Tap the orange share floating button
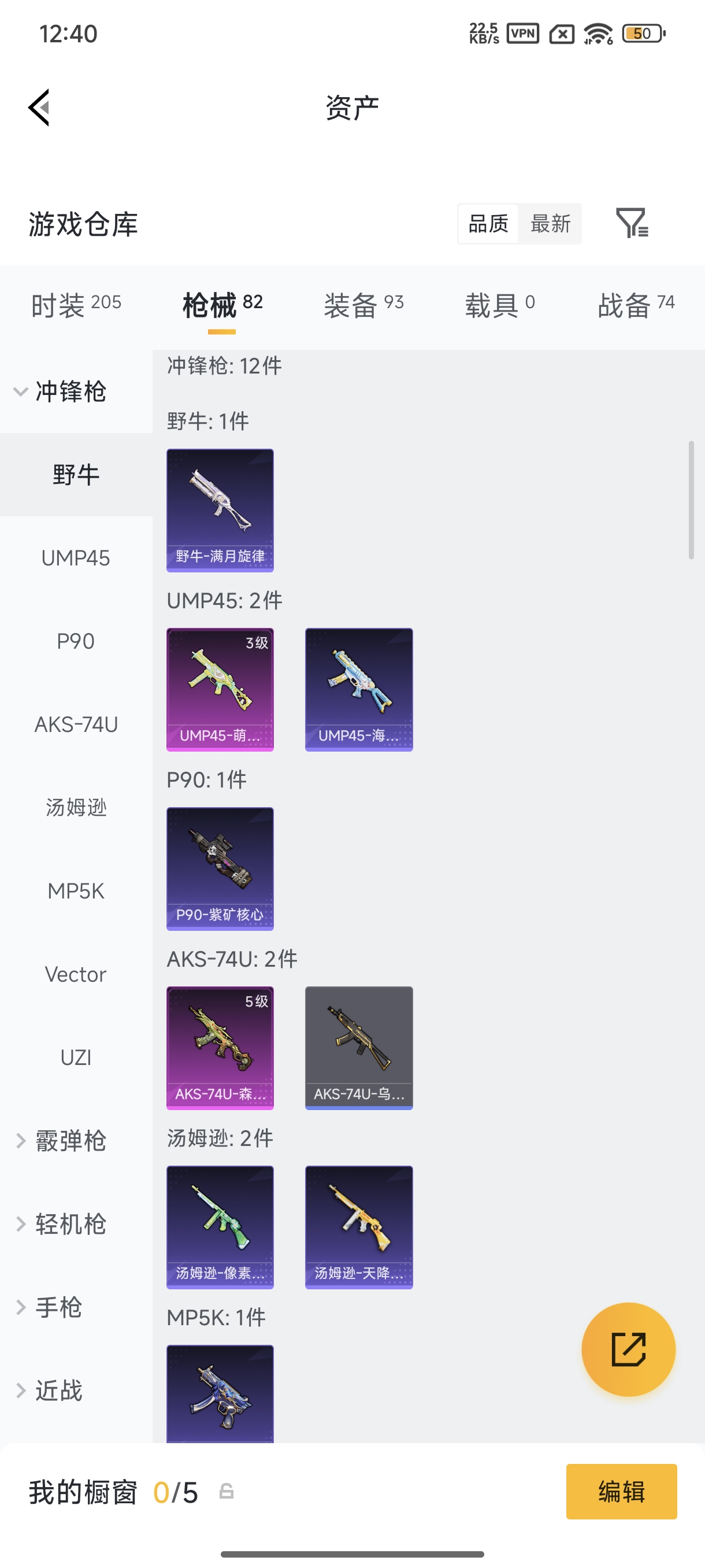 628,1349
